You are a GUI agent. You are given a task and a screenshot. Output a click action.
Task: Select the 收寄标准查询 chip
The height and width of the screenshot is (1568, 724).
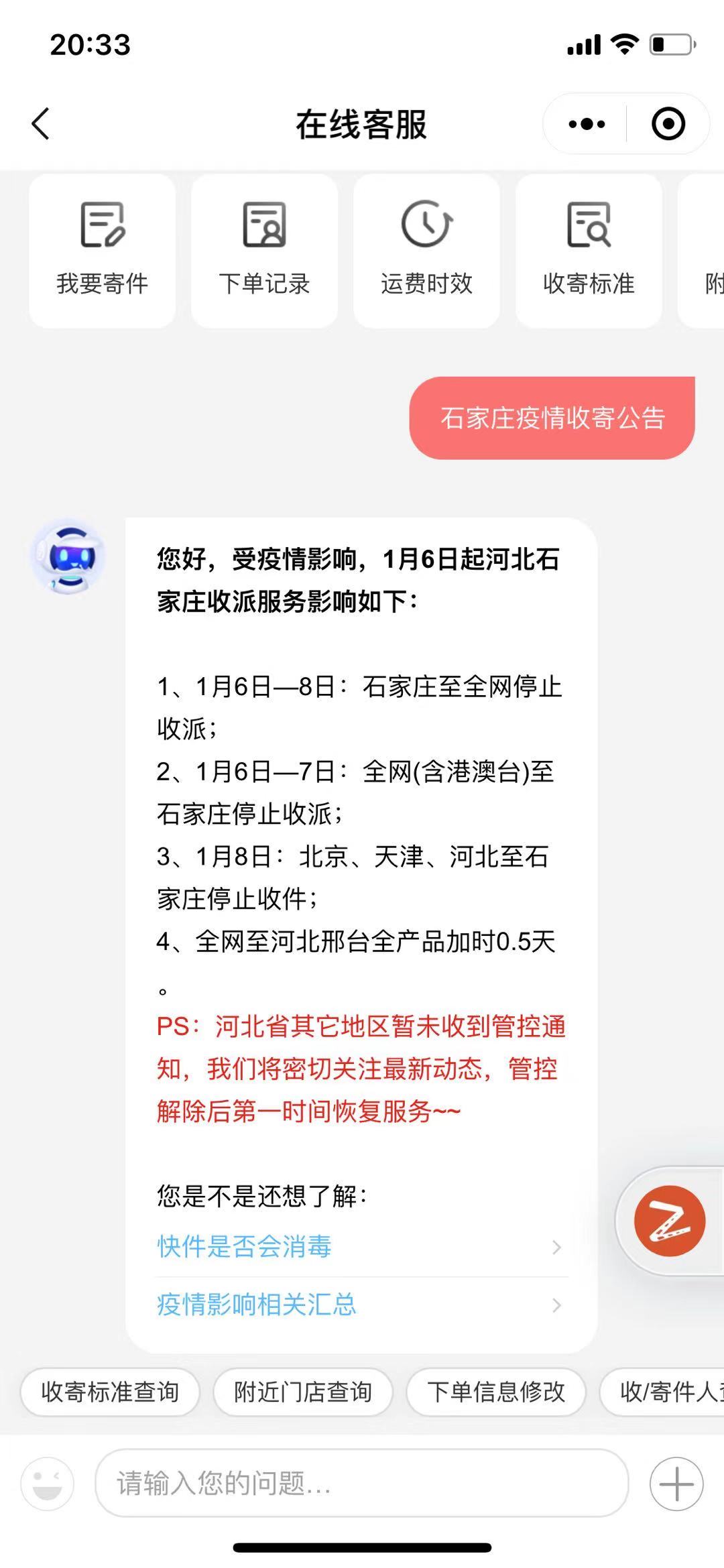pos(110,1392)
